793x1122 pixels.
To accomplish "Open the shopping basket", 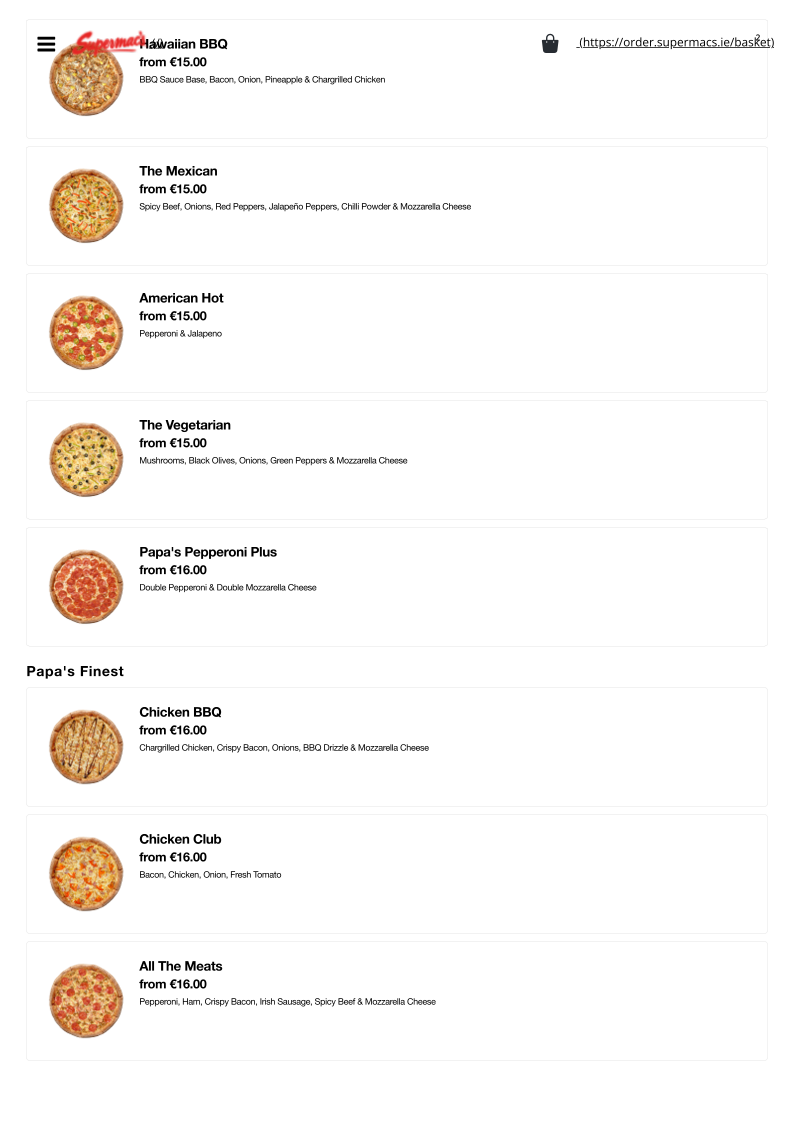I will pos(550,43).
